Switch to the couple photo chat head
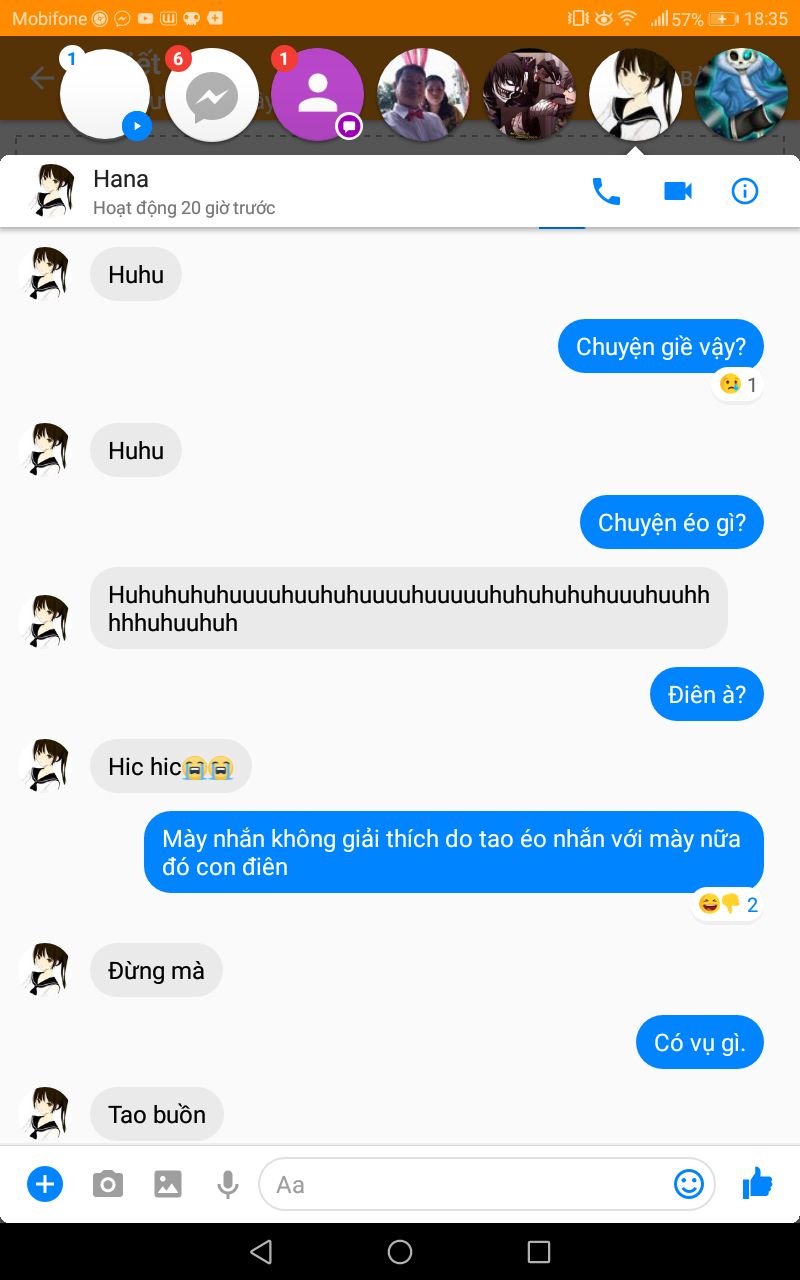 [x=424, y=95]
